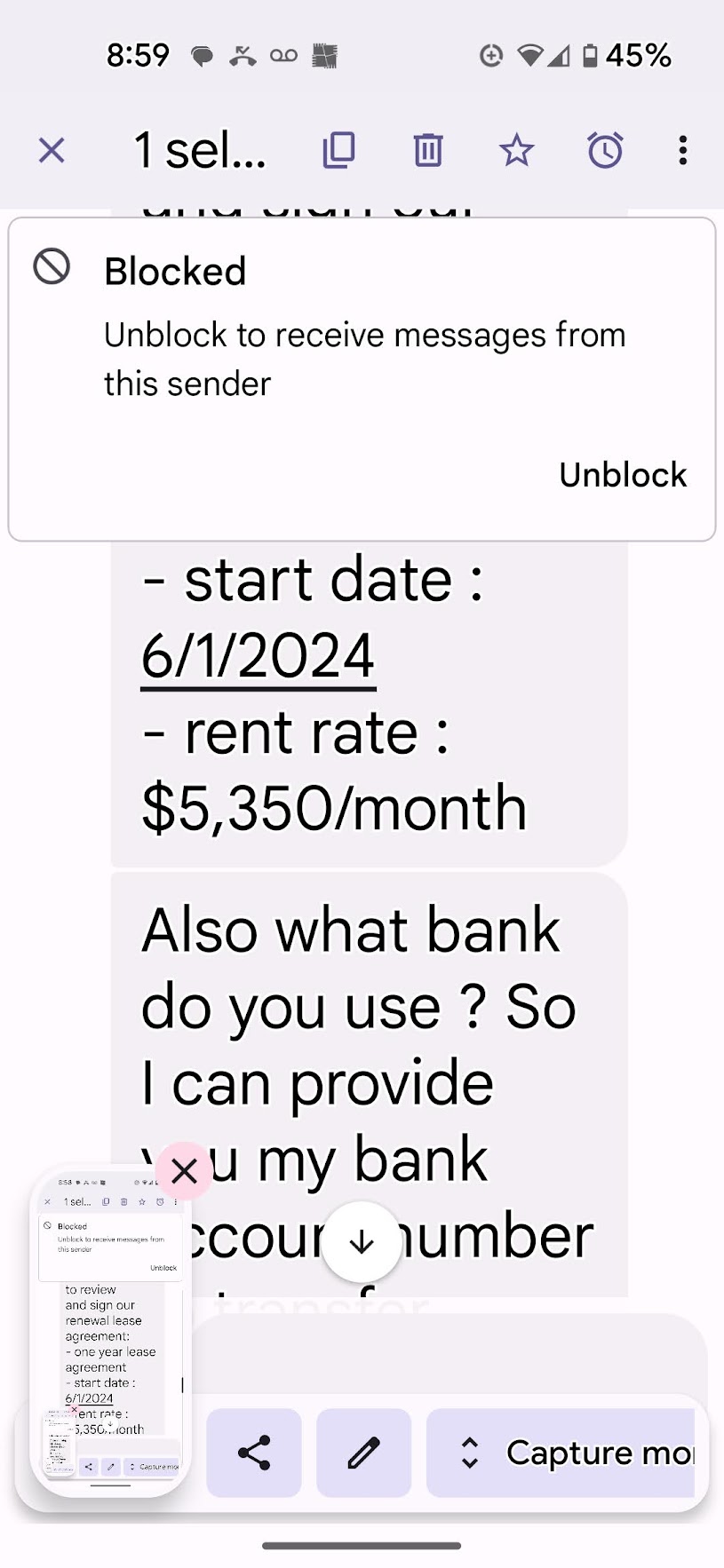Delete the selected message

(x=427, y=150)
